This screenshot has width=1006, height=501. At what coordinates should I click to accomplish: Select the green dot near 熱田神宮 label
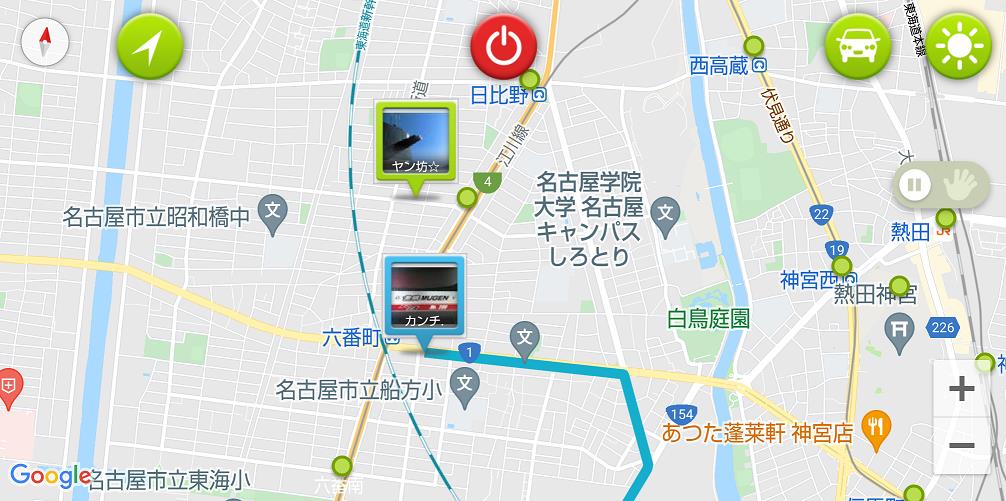click(899, 287)
